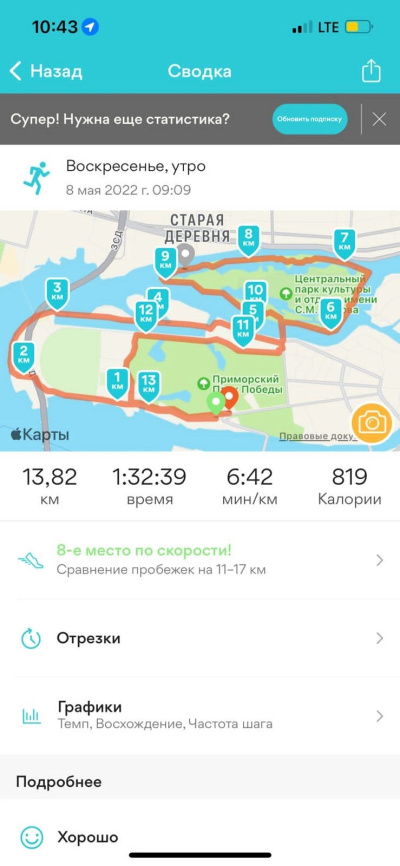This screenshot has width=400, height=866.
Task: Open the Хорошо mood row
Action: click(200, 837)
